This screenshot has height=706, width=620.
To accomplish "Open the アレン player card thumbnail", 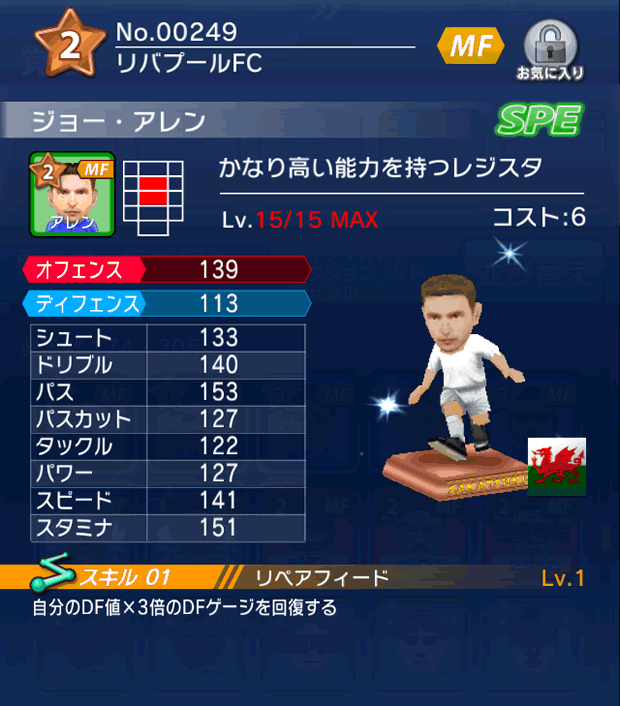I will pyautogui.click(x=71, y=194).
